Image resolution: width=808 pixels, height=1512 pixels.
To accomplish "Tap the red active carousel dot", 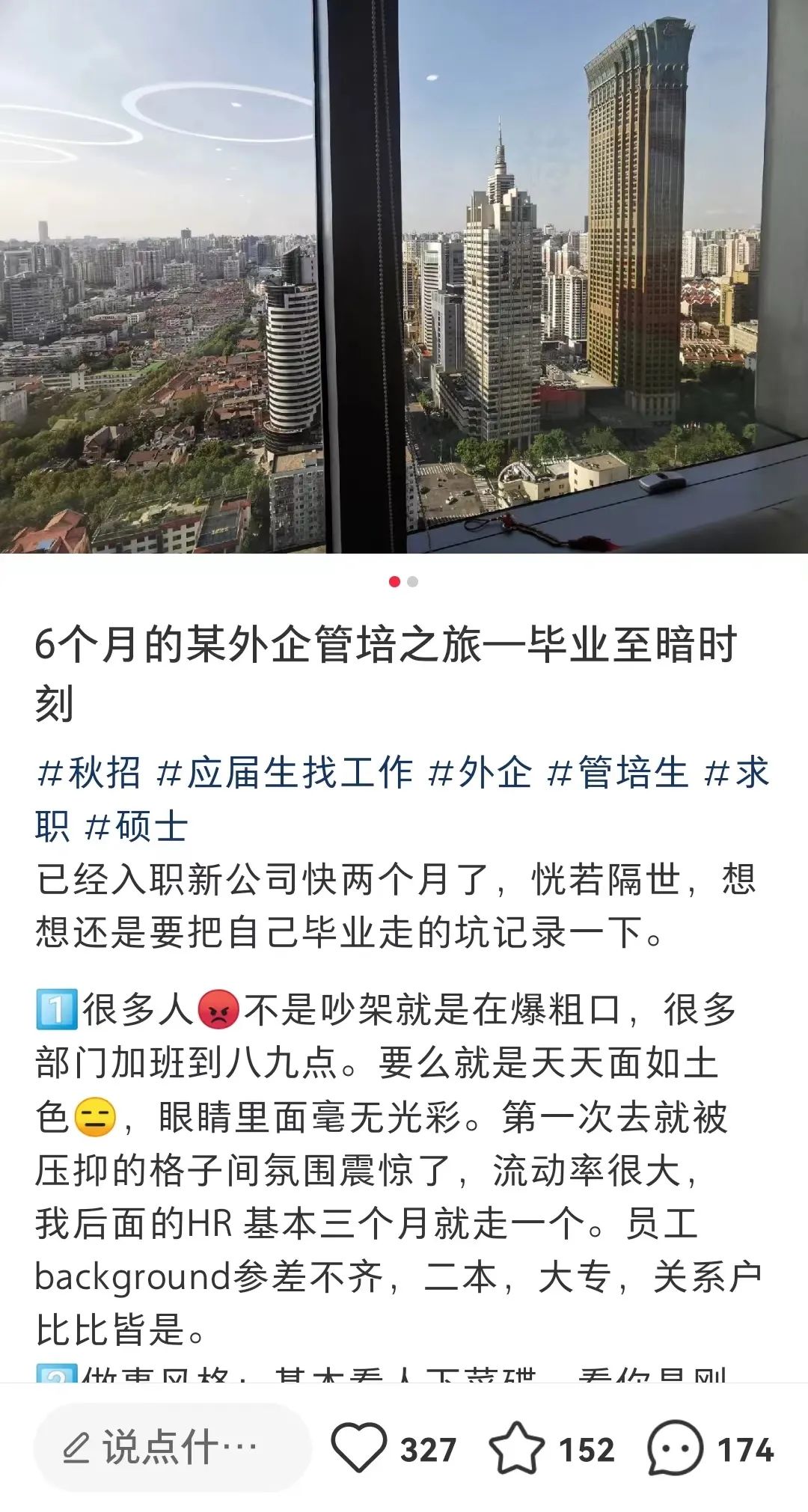I will [395, 580].
